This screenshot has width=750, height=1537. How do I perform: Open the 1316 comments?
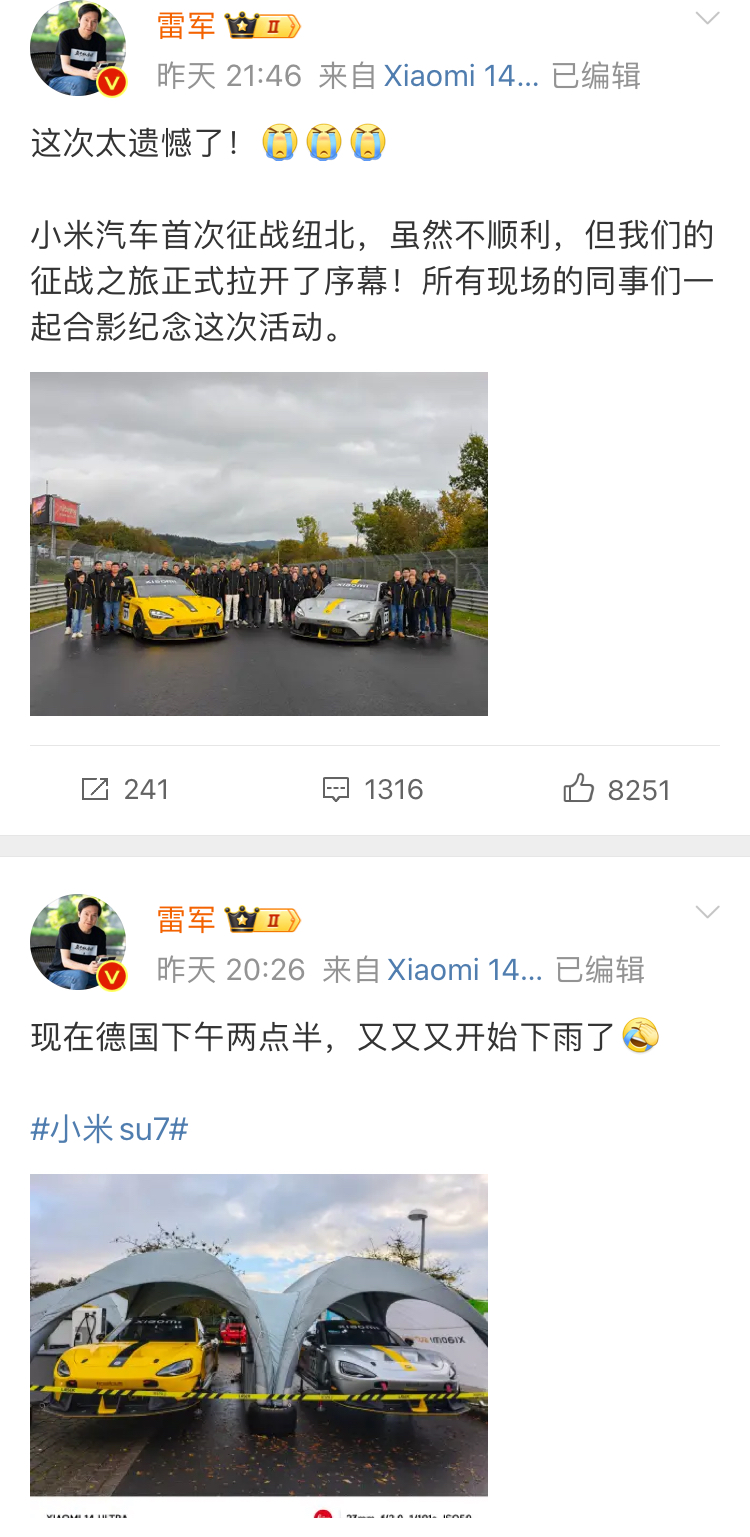(373, 790)
